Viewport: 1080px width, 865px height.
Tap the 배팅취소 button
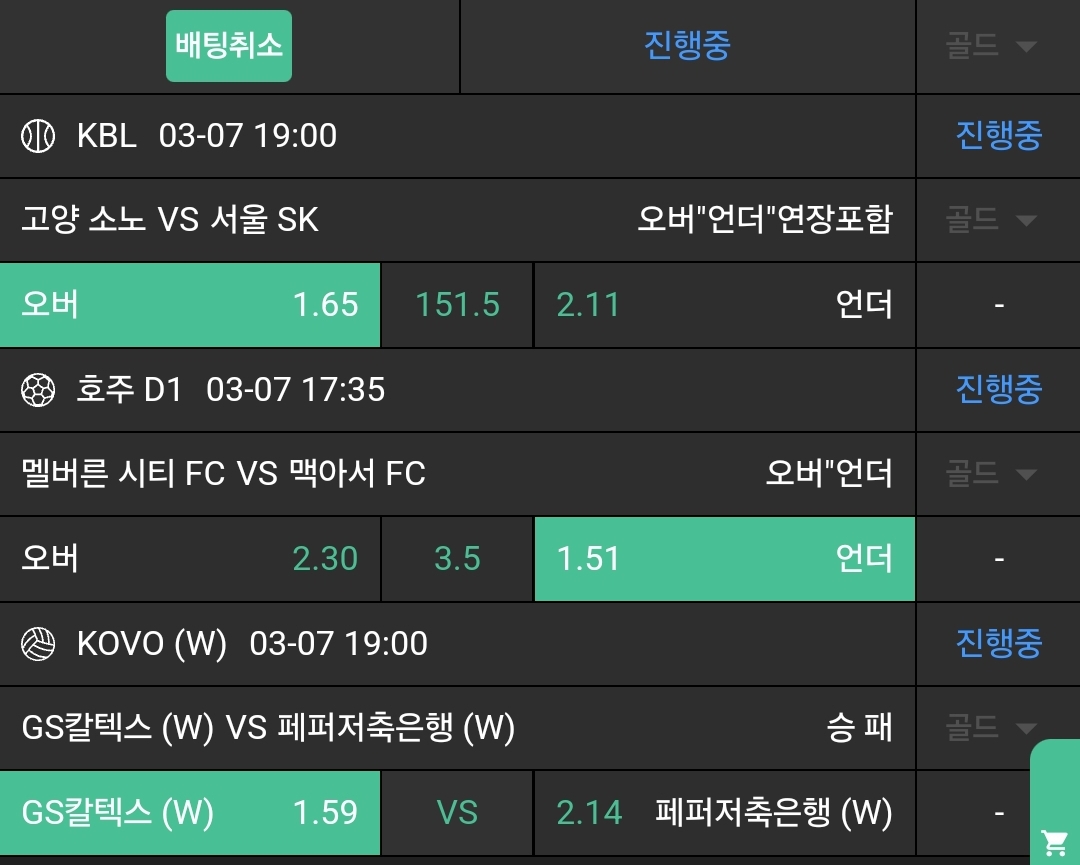[229, 46]
